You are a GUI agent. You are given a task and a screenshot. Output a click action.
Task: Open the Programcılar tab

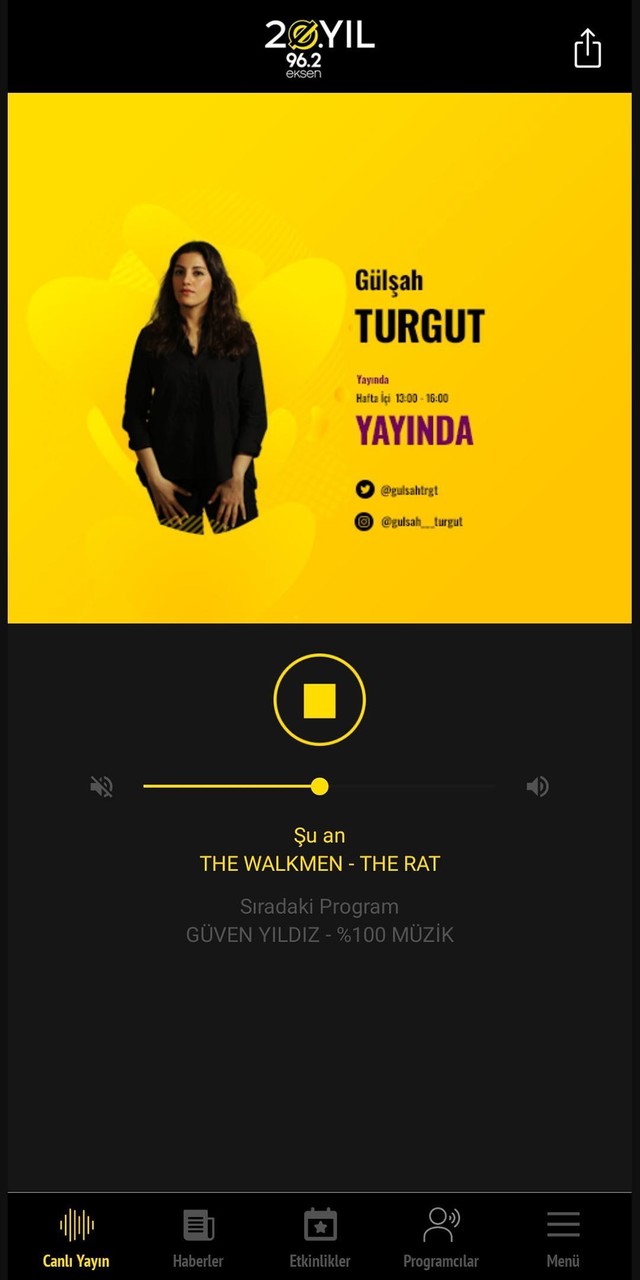(441, 1236)
